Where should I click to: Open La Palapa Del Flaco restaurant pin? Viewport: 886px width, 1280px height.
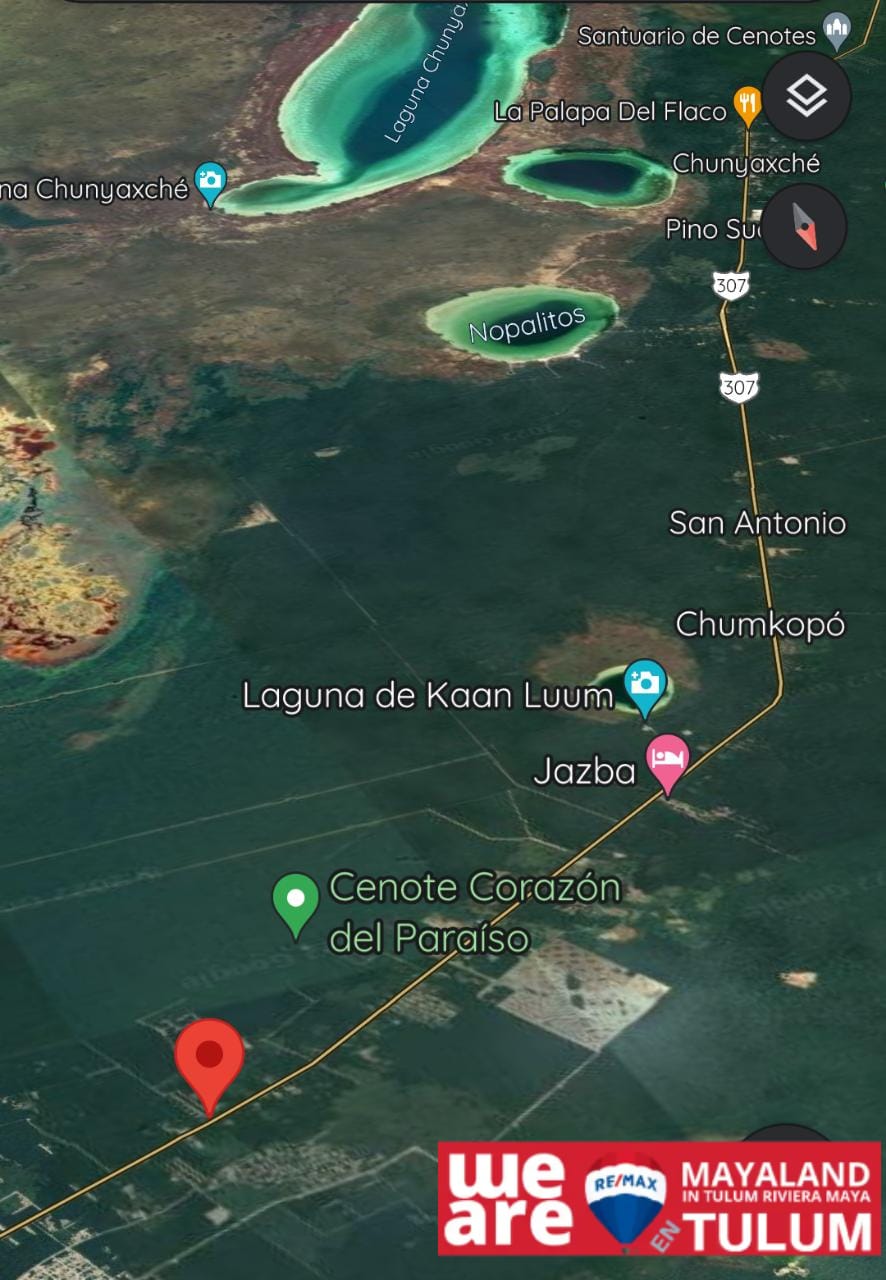746,103
